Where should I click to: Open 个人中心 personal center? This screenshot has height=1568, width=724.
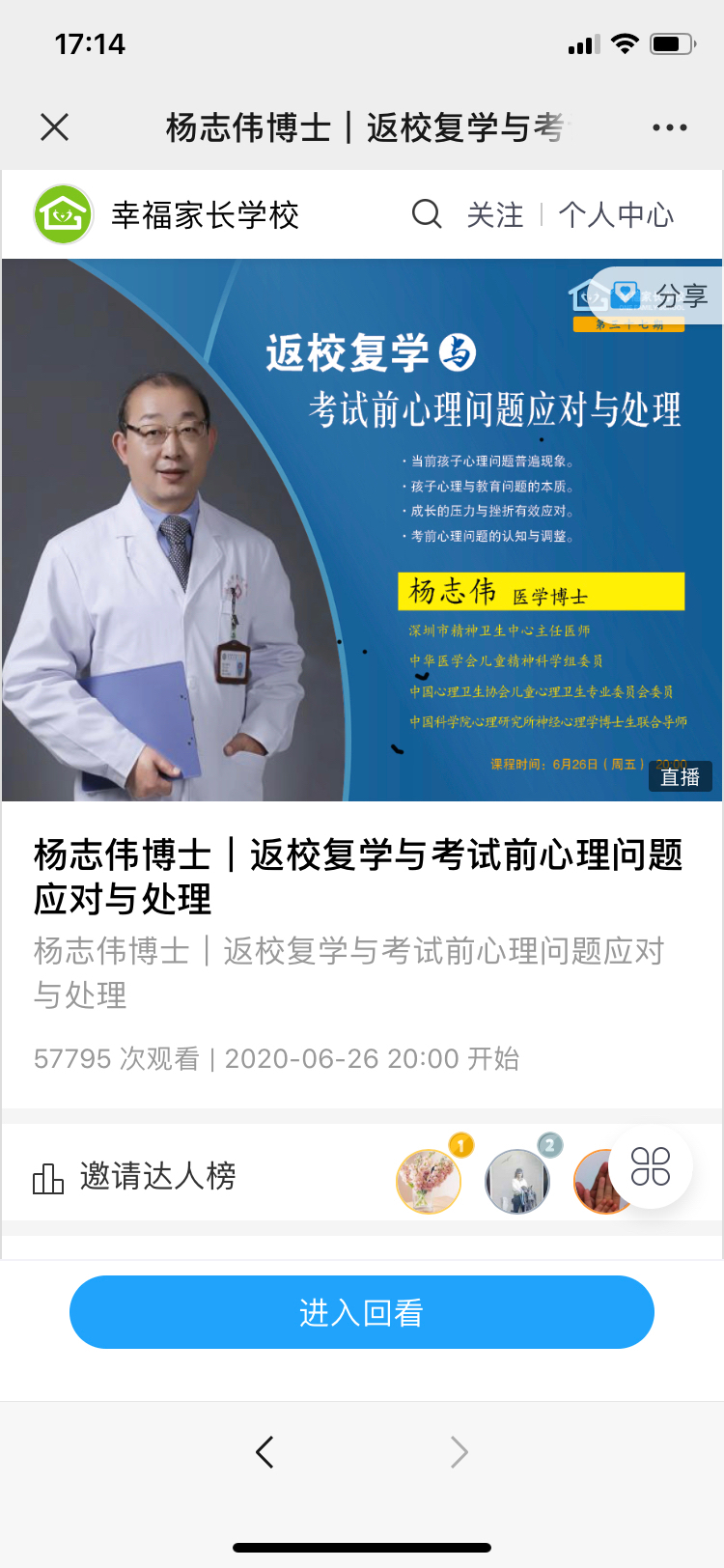click(616, 215)
